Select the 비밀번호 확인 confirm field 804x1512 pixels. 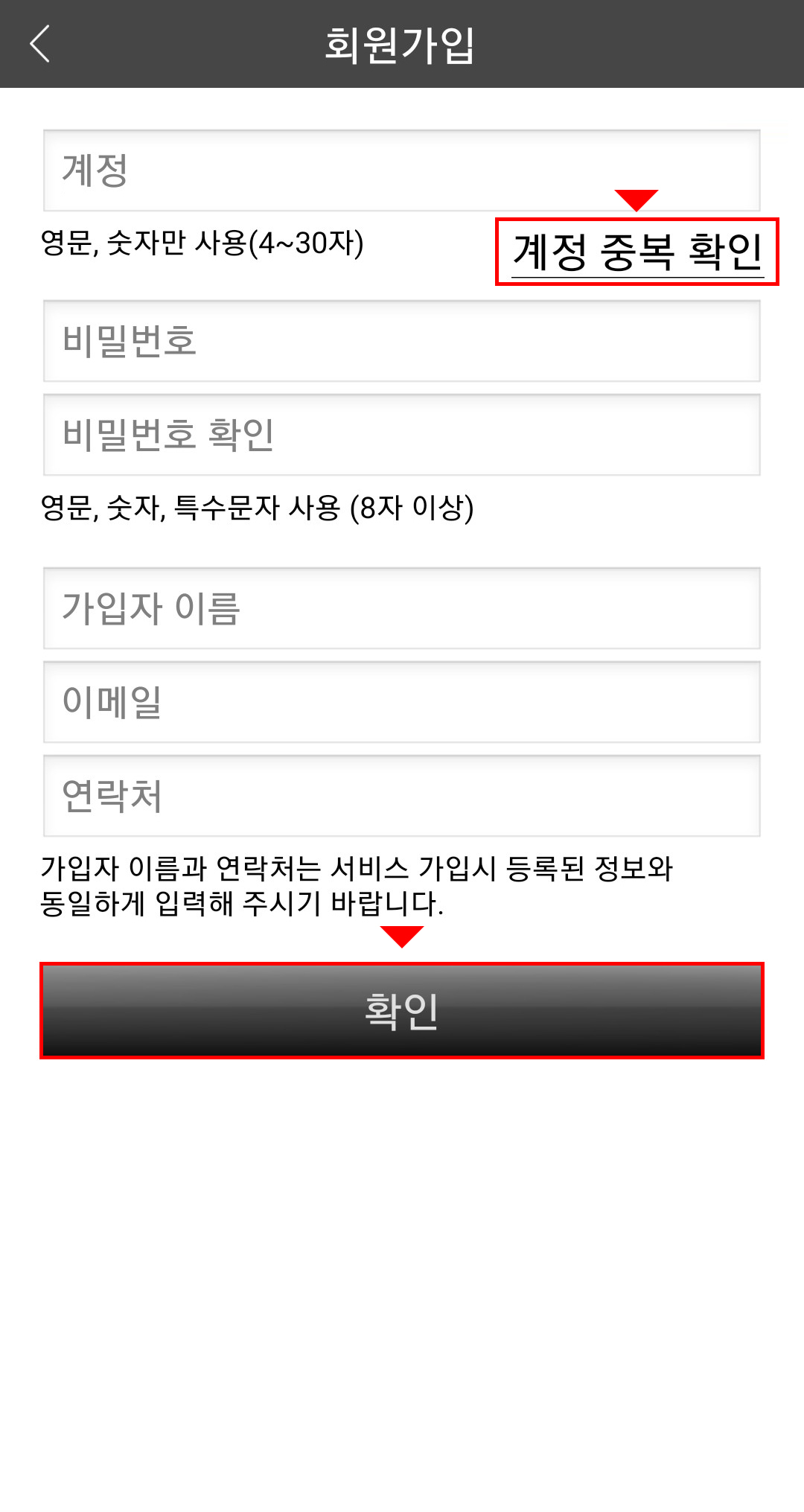(x=402, y=435)
